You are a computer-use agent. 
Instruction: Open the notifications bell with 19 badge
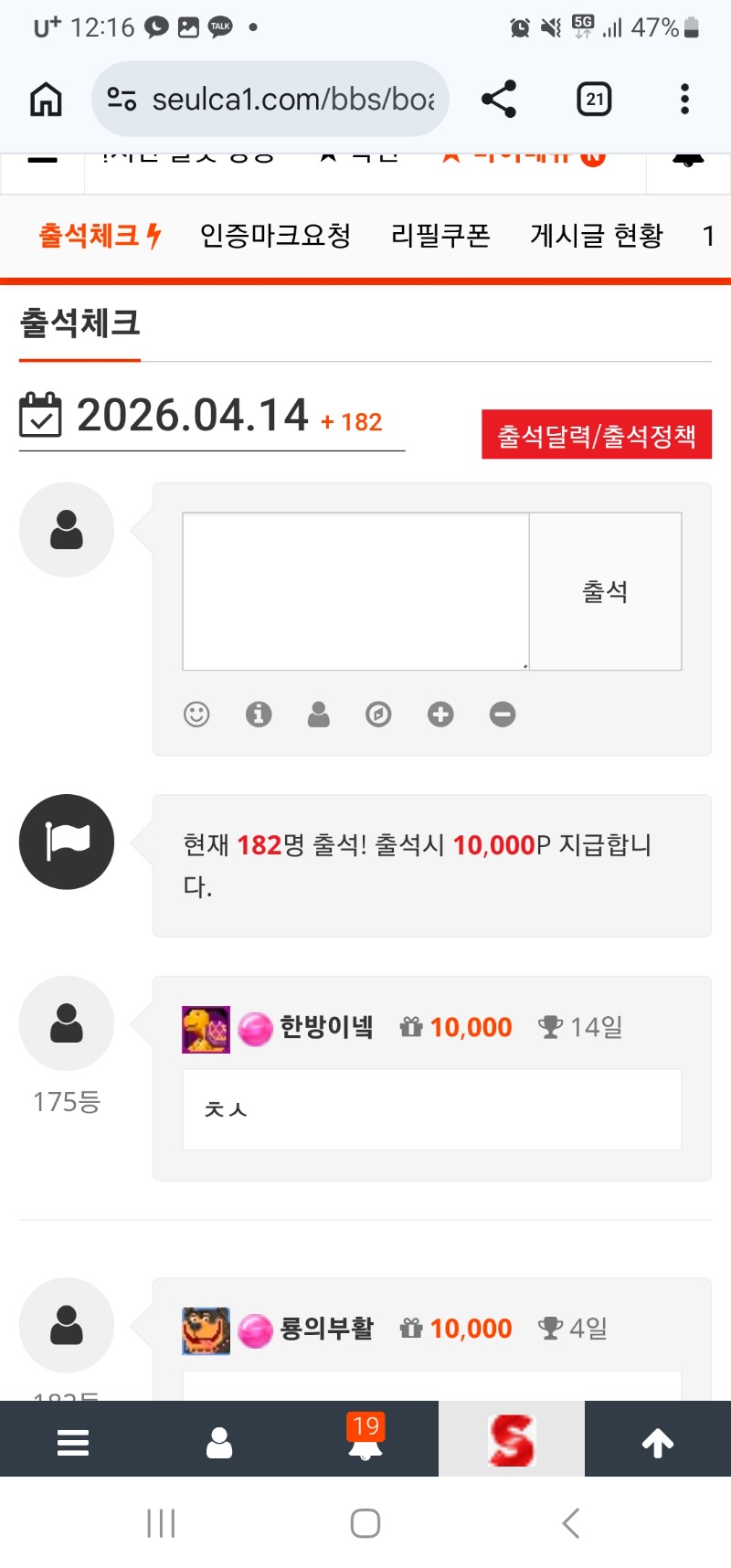tap(365, 1440)
